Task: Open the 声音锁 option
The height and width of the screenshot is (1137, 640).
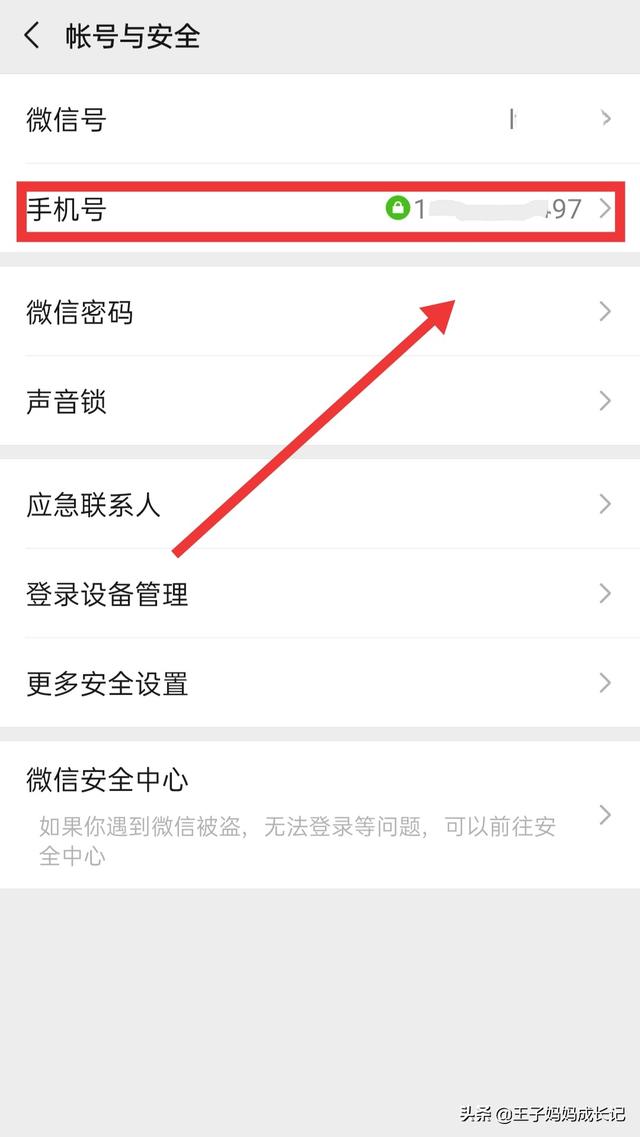Action: click(320, 401)
